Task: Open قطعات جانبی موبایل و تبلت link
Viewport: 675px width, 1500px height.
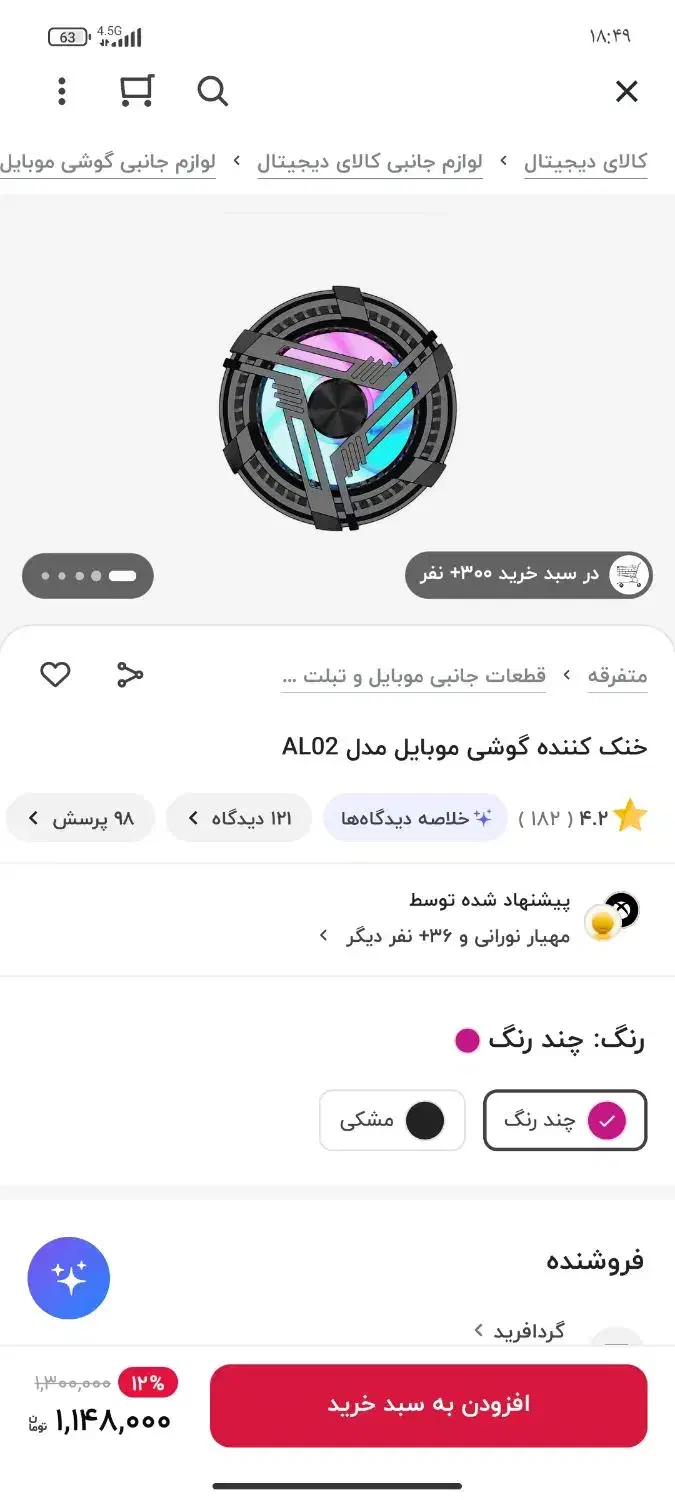Action: [x=413, y=676]
